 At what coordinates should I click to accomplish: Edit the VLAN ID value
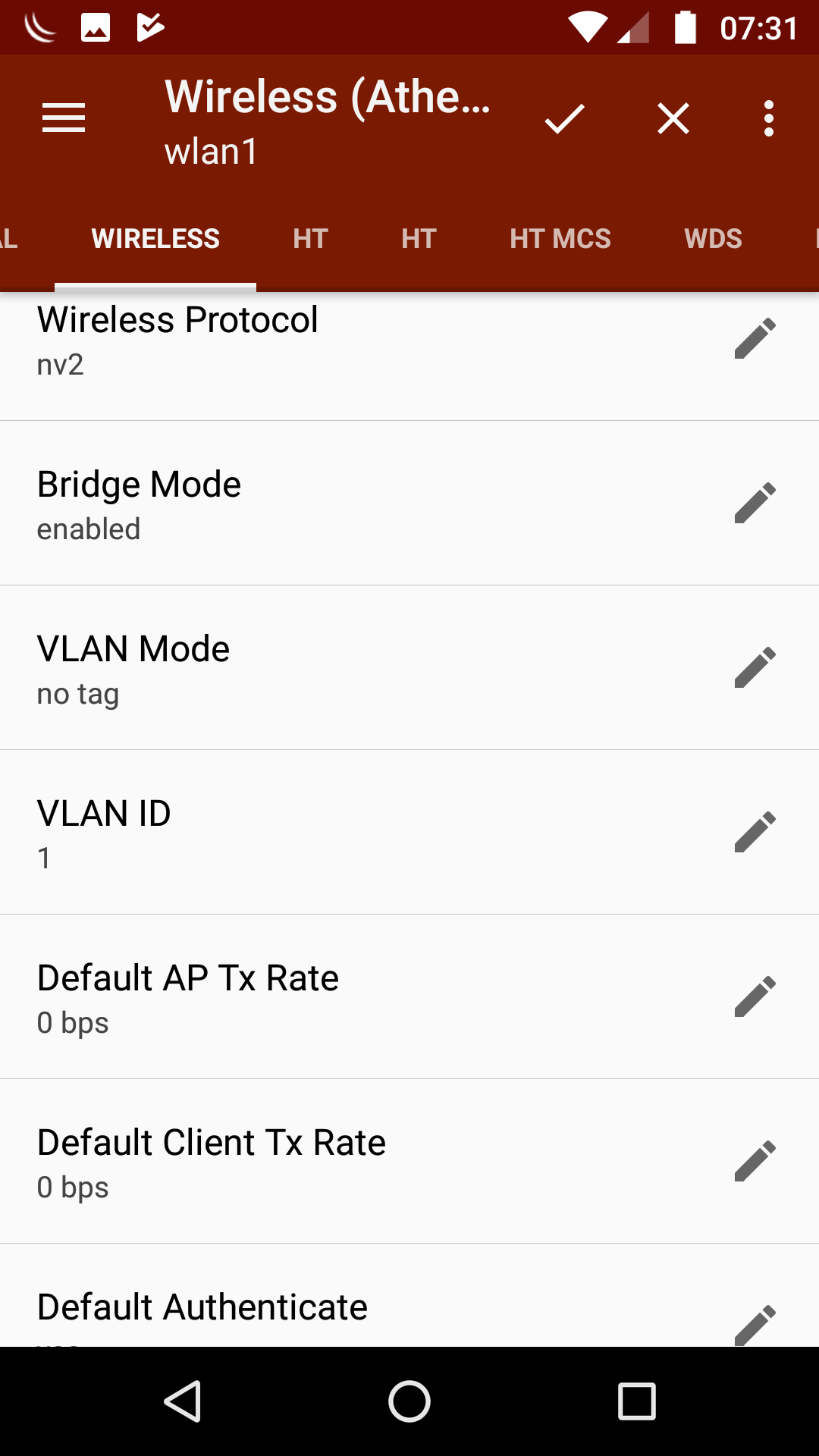755,832
